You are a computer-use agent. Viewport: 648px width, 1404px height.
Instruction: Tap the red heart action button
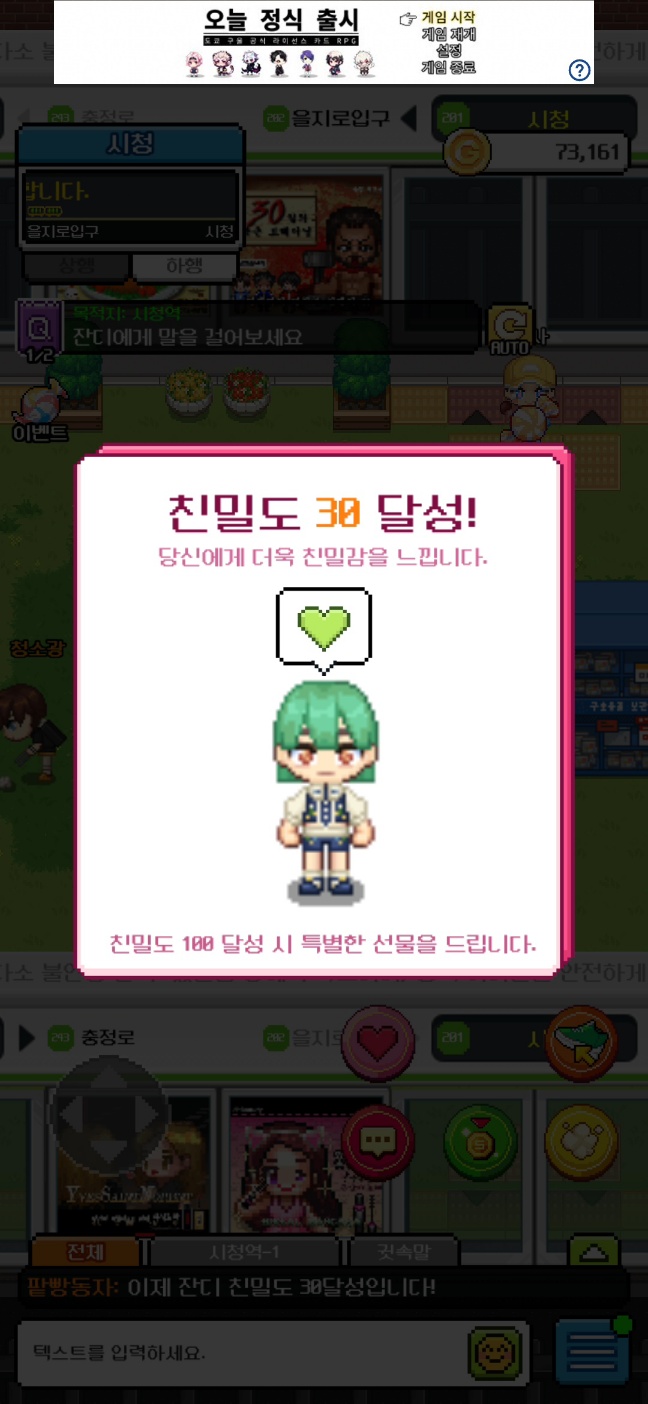[x=378, y=1045]
